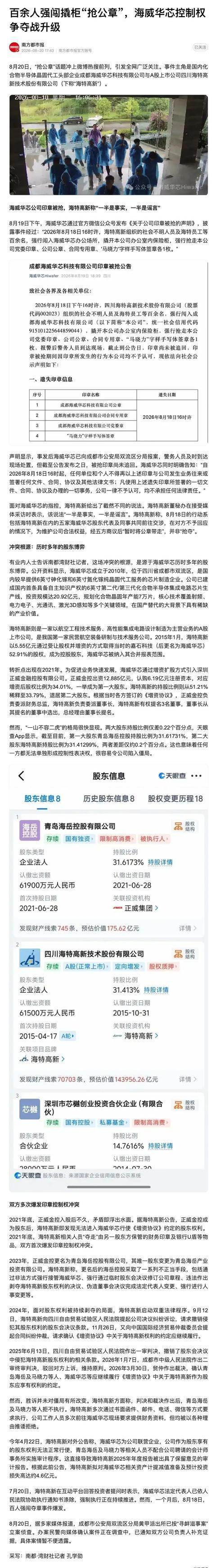Tap the 已关注 follow button
This screenshot has height=1568, width=216.
pyautogui.click(x=200, y=47)
